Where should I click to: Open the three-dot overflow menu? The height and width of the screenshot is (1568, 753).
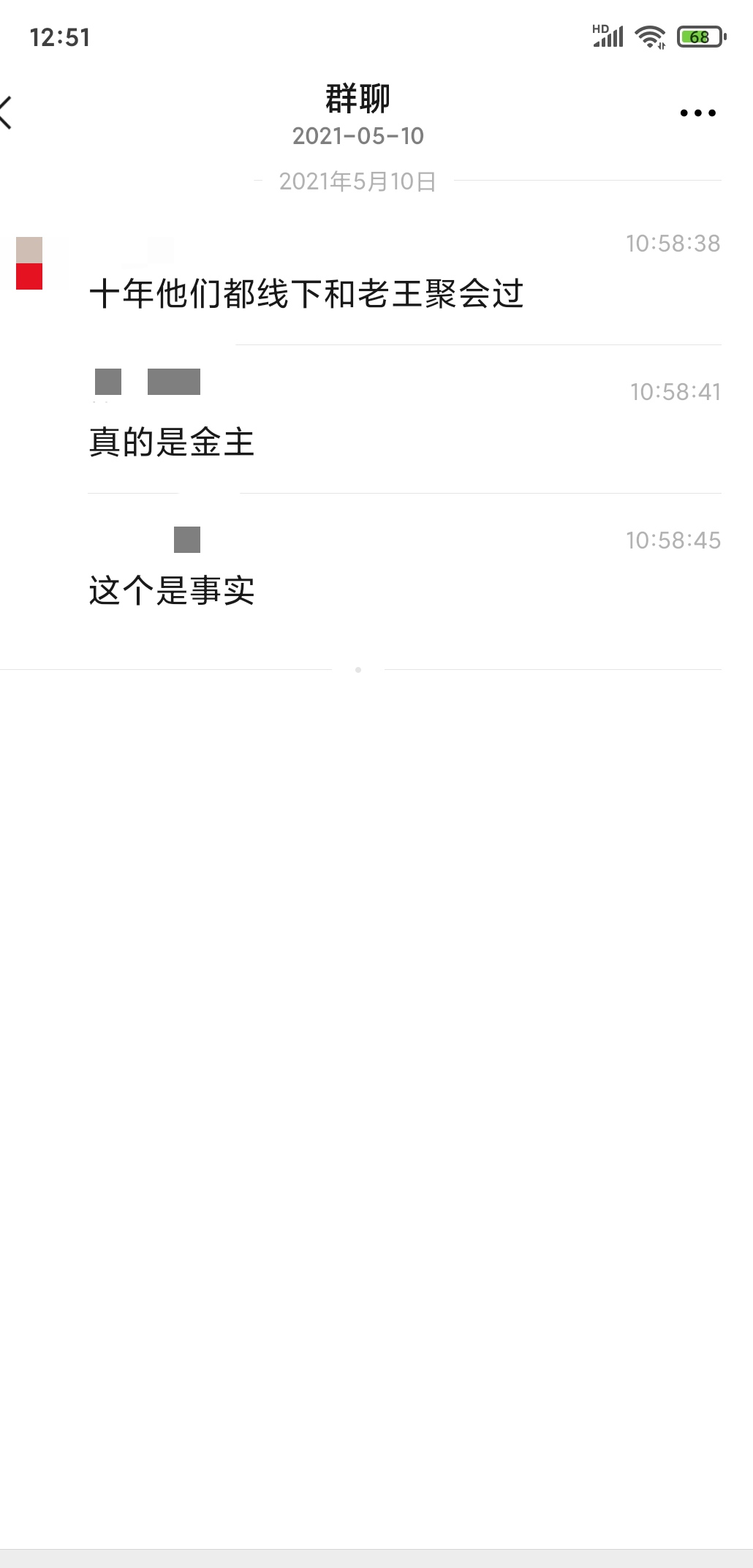coord(697,113)
